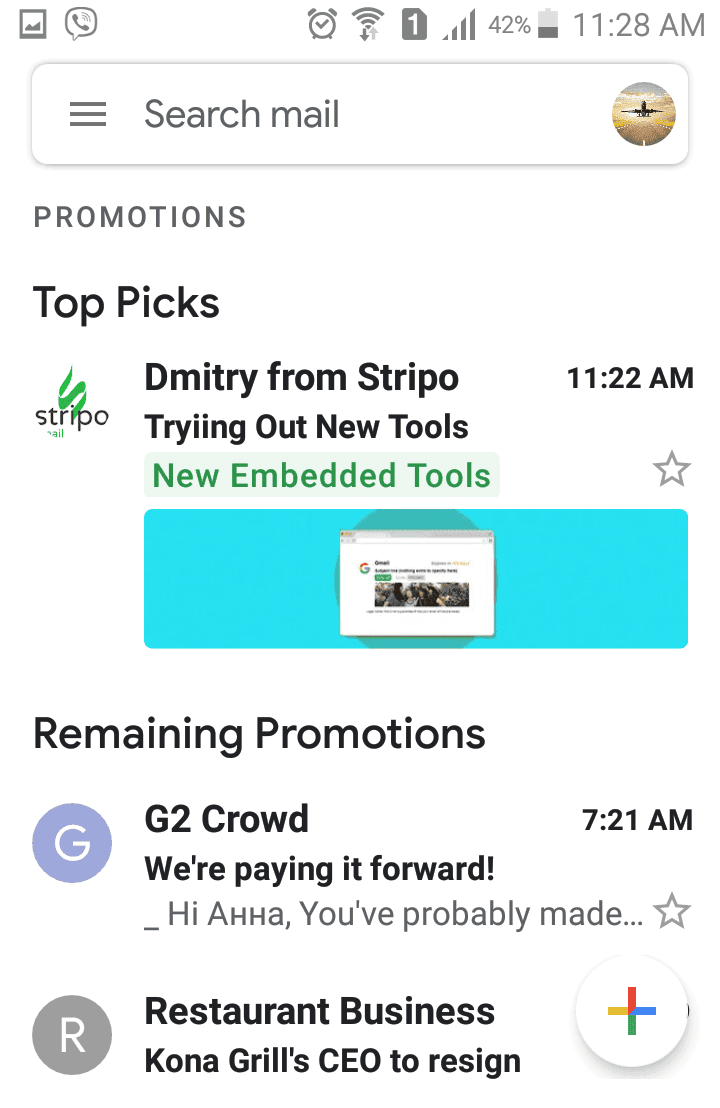Open the Gmail navigation drawer

click(x=88, y=113)
